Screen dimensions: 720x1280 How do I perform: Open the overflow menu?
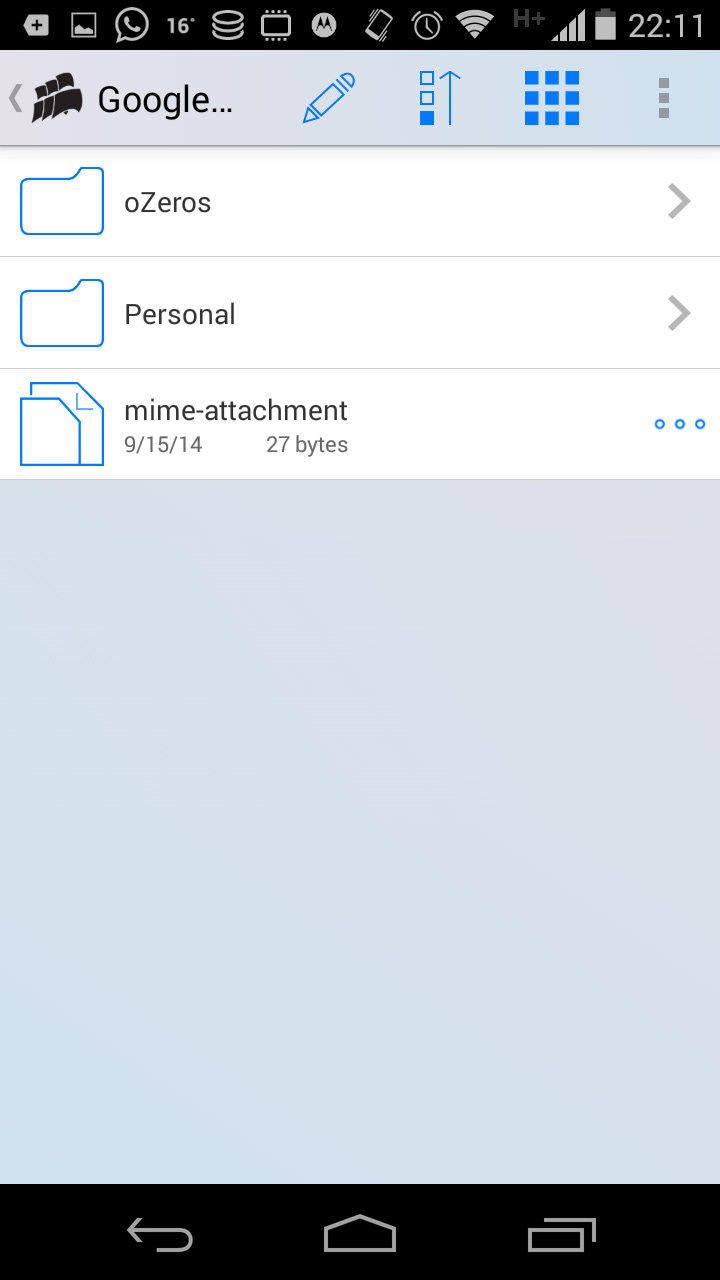click(664, 98)
